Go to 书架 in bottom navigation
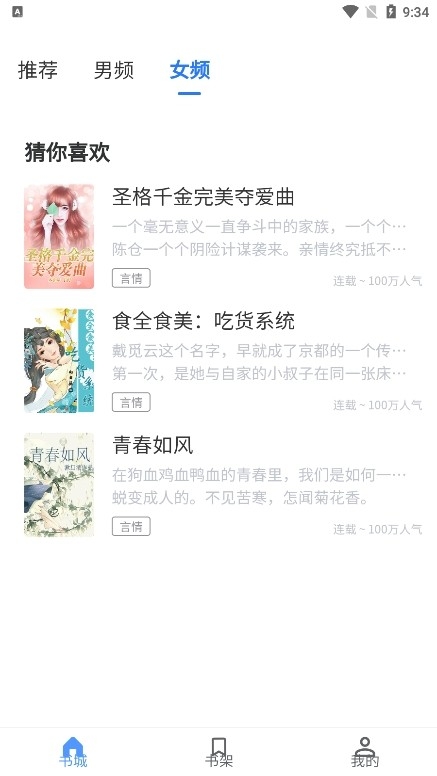 point(219,752)
